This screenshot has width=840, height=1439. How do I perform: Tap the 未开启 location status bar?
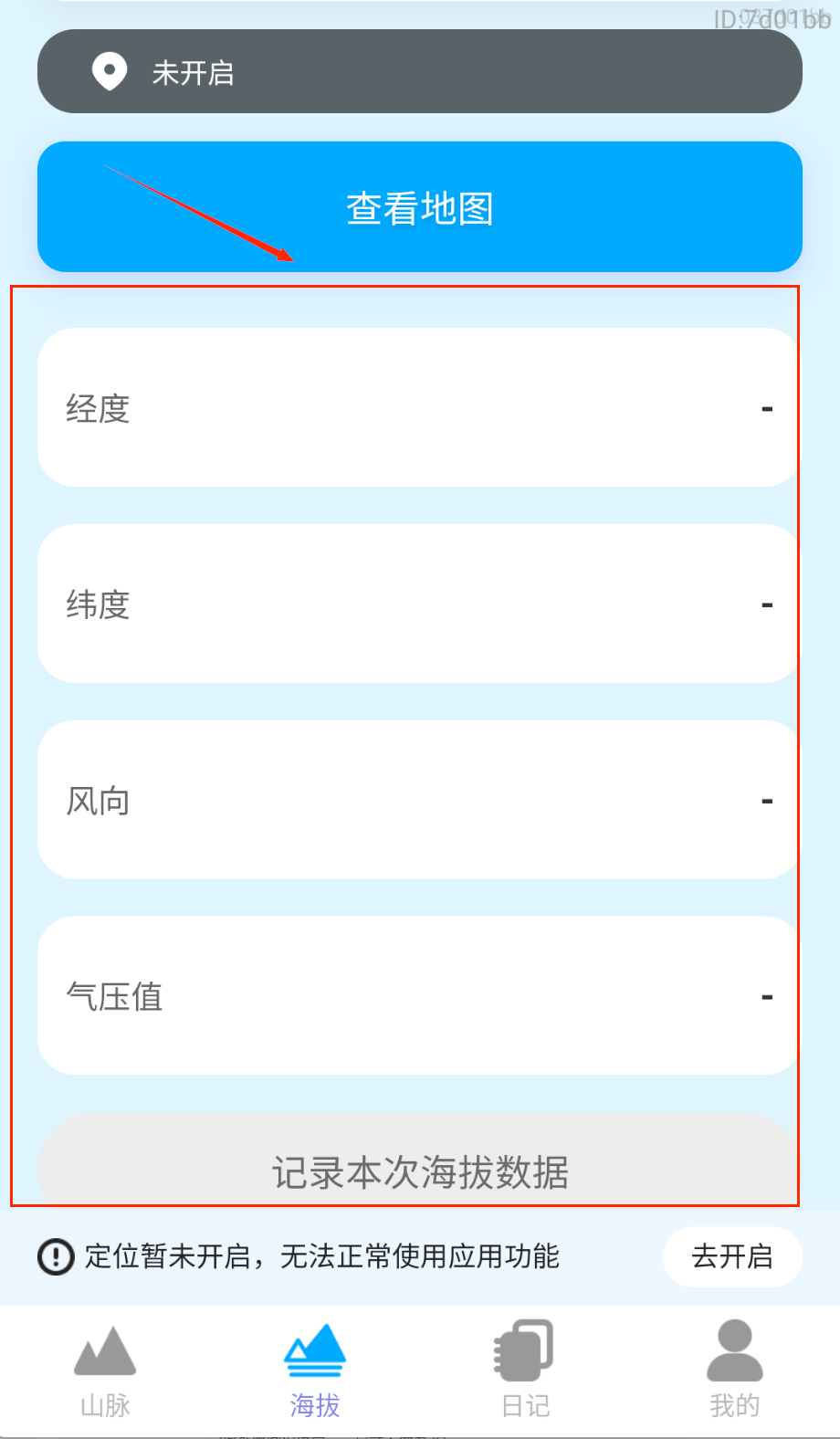coord(420,71)
